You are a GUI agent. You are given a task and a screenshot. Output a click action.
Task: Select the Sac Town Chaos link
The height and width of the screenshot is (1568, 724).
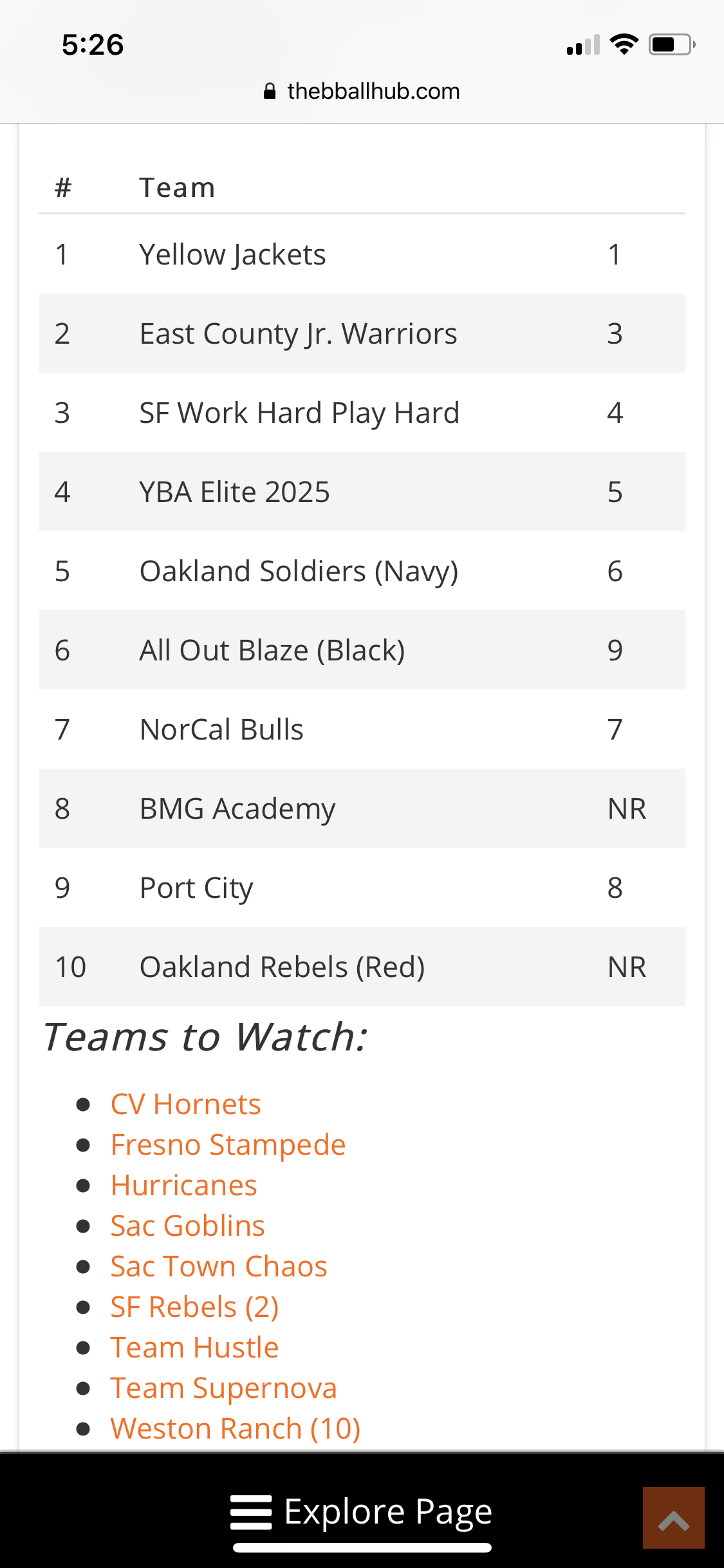coord(219,1267)
